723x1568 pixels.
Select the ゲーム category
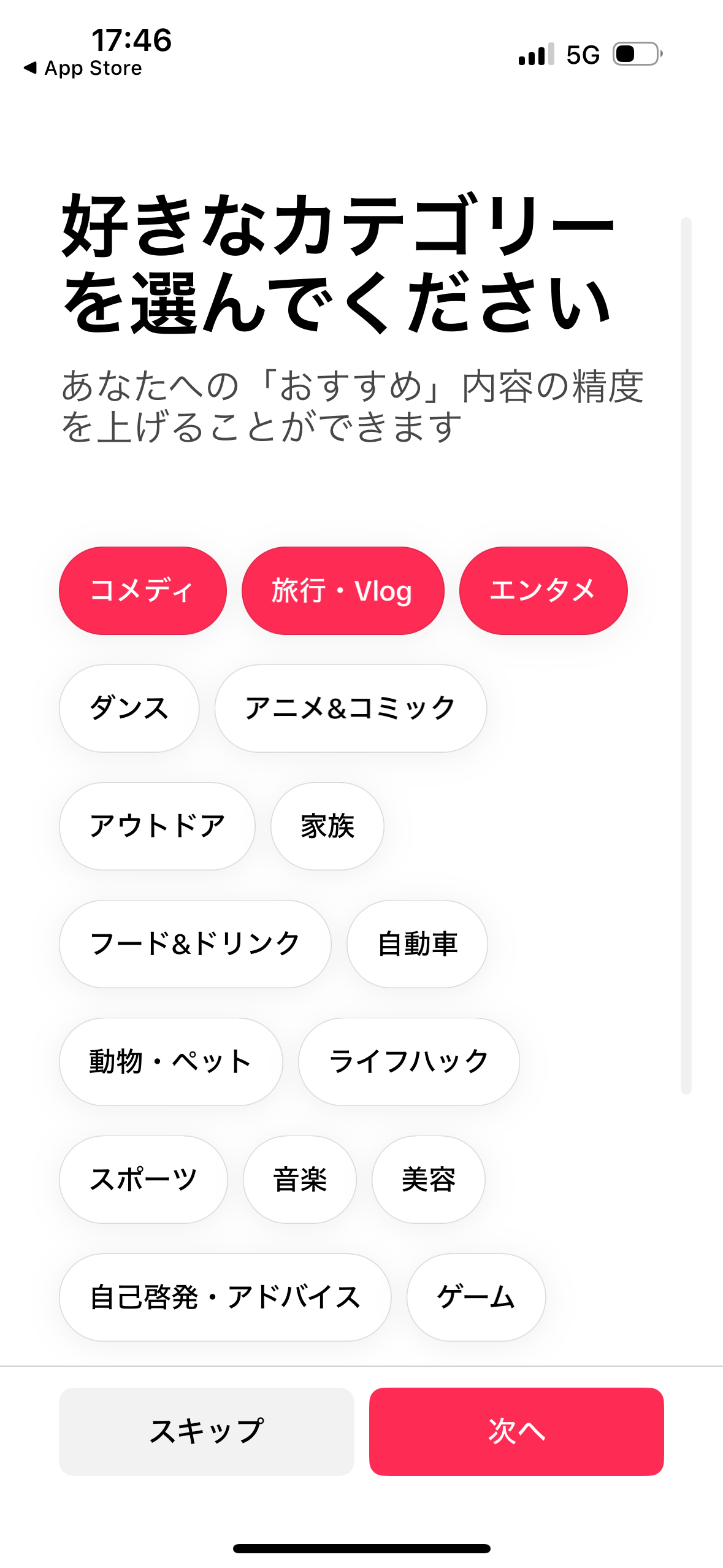476,1297
